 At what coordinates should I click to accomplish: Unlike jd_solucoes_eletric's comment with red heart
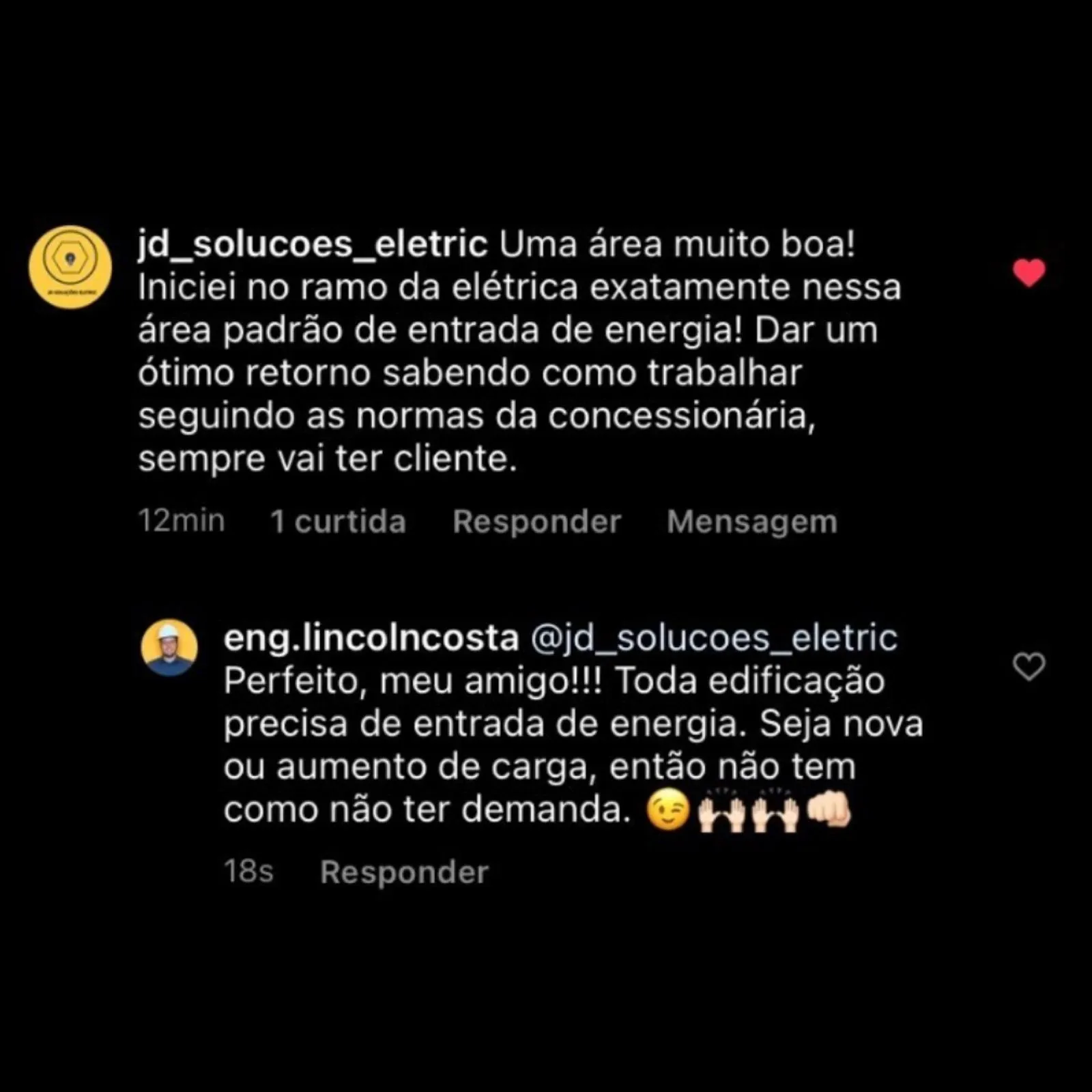point(1029,272)
